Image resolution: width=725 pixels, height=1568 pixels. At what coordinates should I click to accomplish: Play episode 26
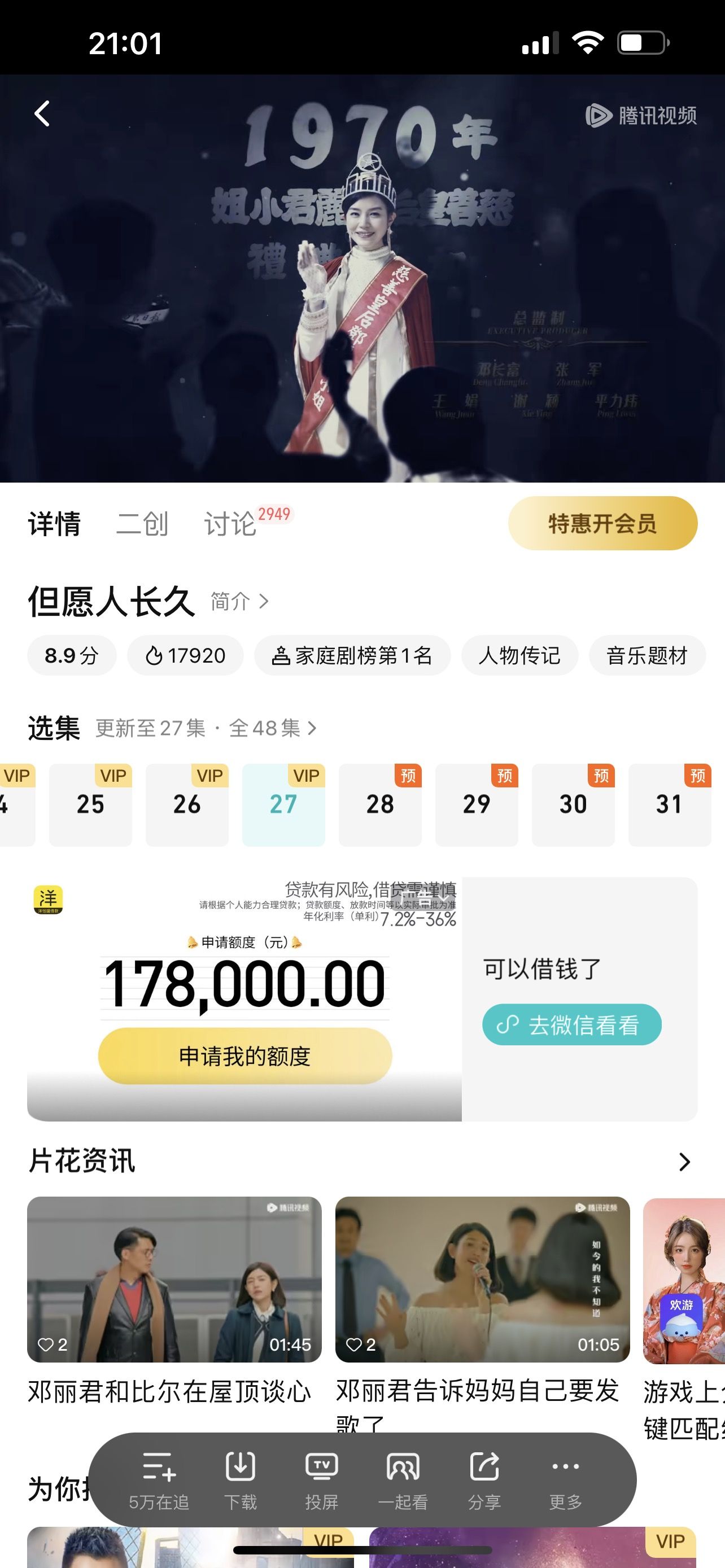(187, 805)
